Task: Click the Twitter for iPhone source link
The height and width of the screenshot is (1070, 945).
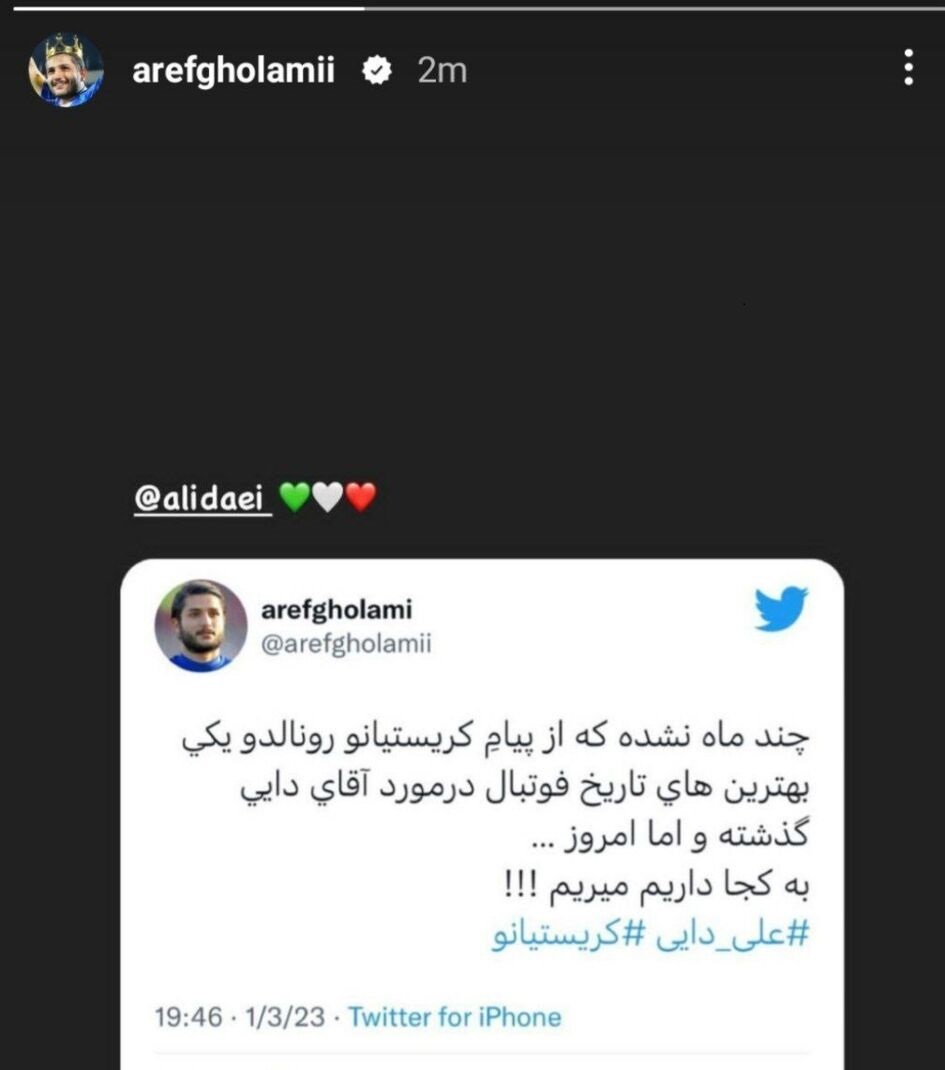Action: point(459,1016)
